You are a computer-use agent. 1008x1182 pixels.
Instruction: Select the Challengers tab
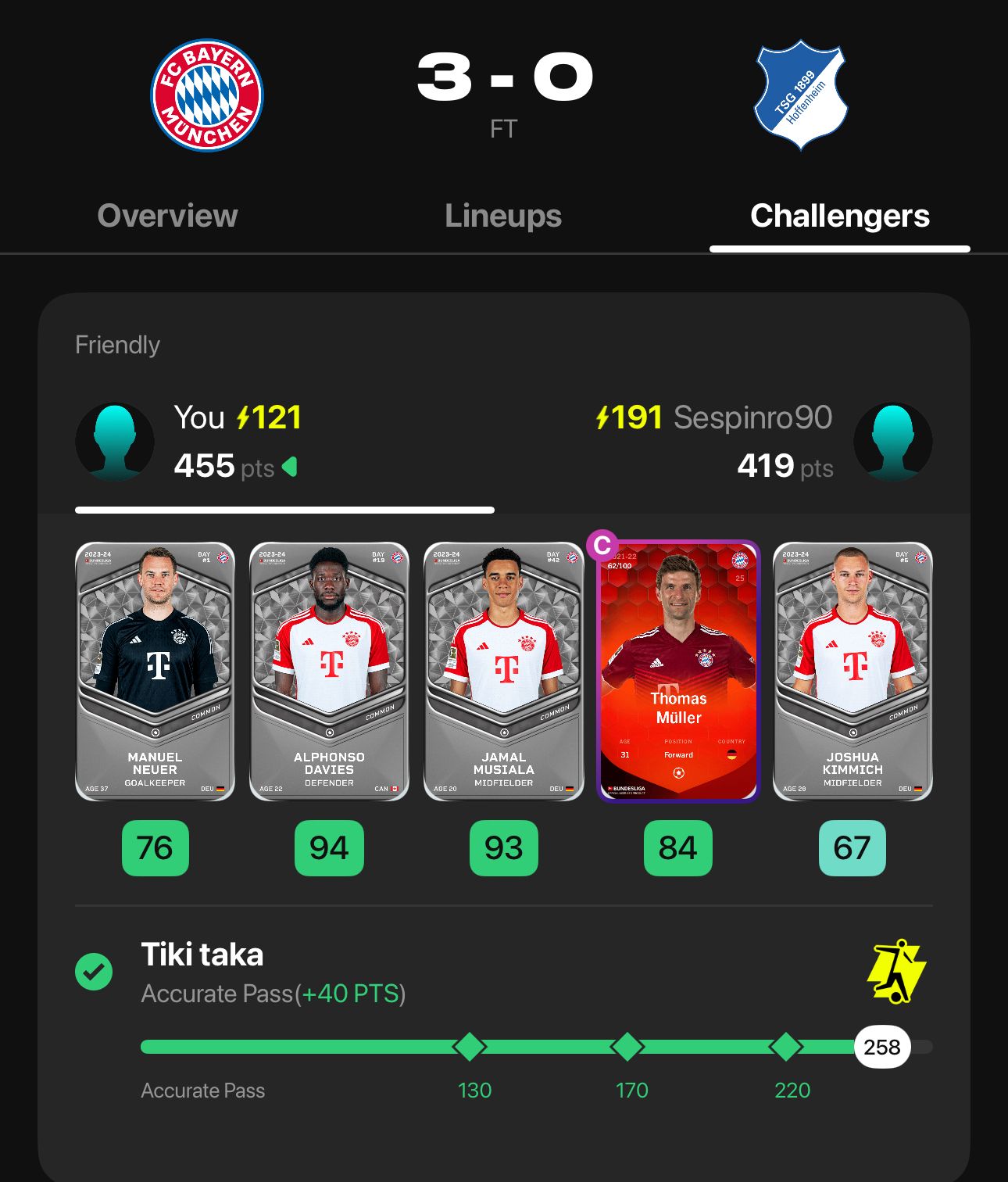(x=840, y=216)
